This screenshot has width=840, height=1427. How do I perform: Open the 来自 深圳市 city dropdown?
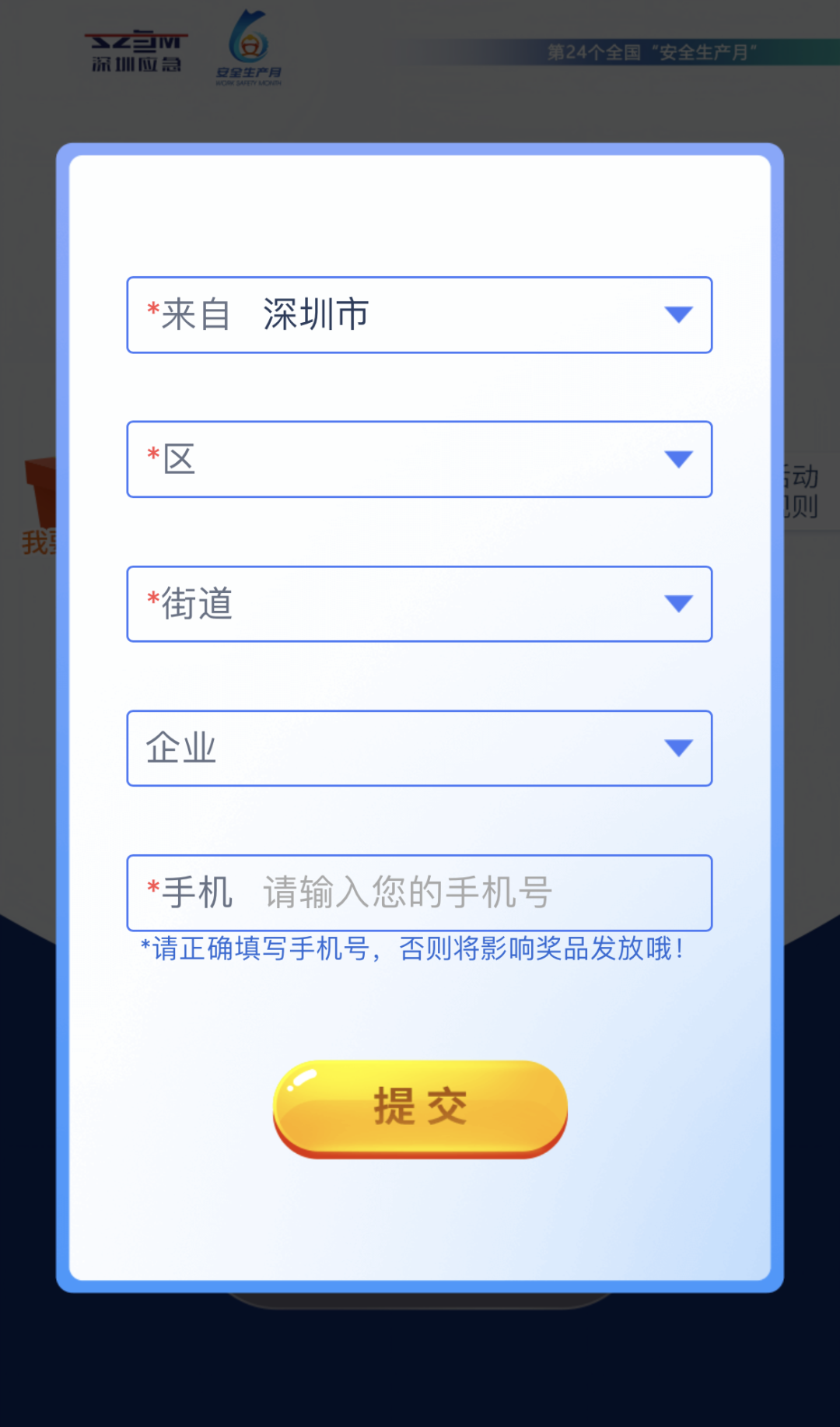pos(419,315)
